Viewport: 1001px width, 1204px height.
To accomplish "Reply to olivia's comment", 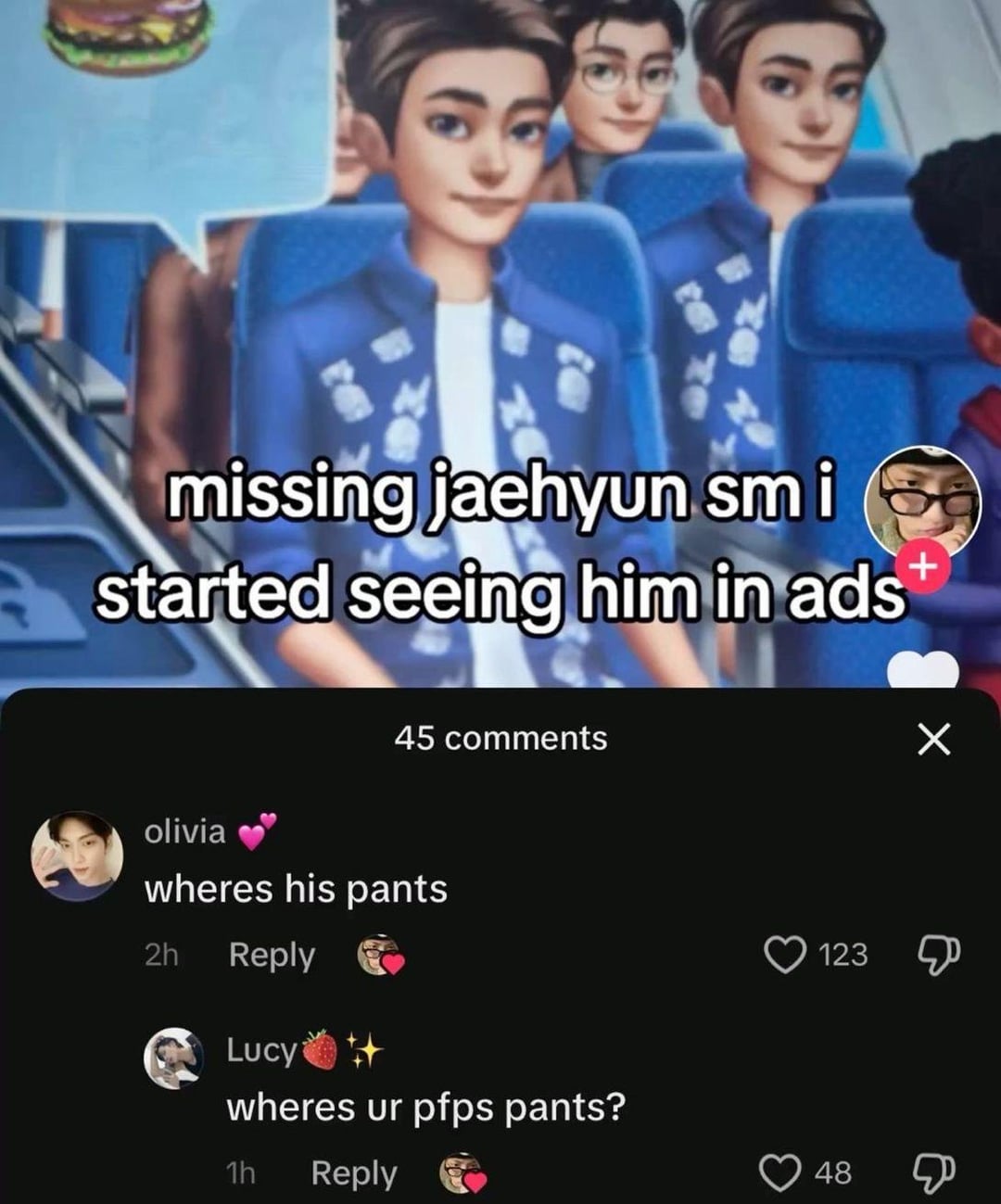I will pyautogui.click(x=272, y=955).
